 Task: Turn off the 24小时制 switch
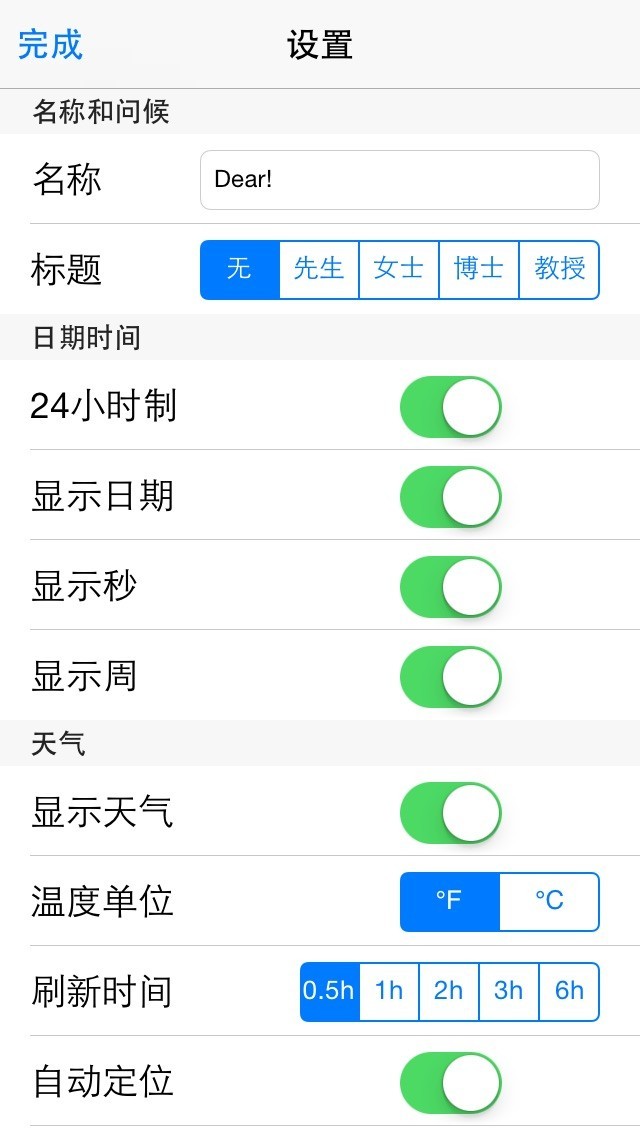pos(450,407)
